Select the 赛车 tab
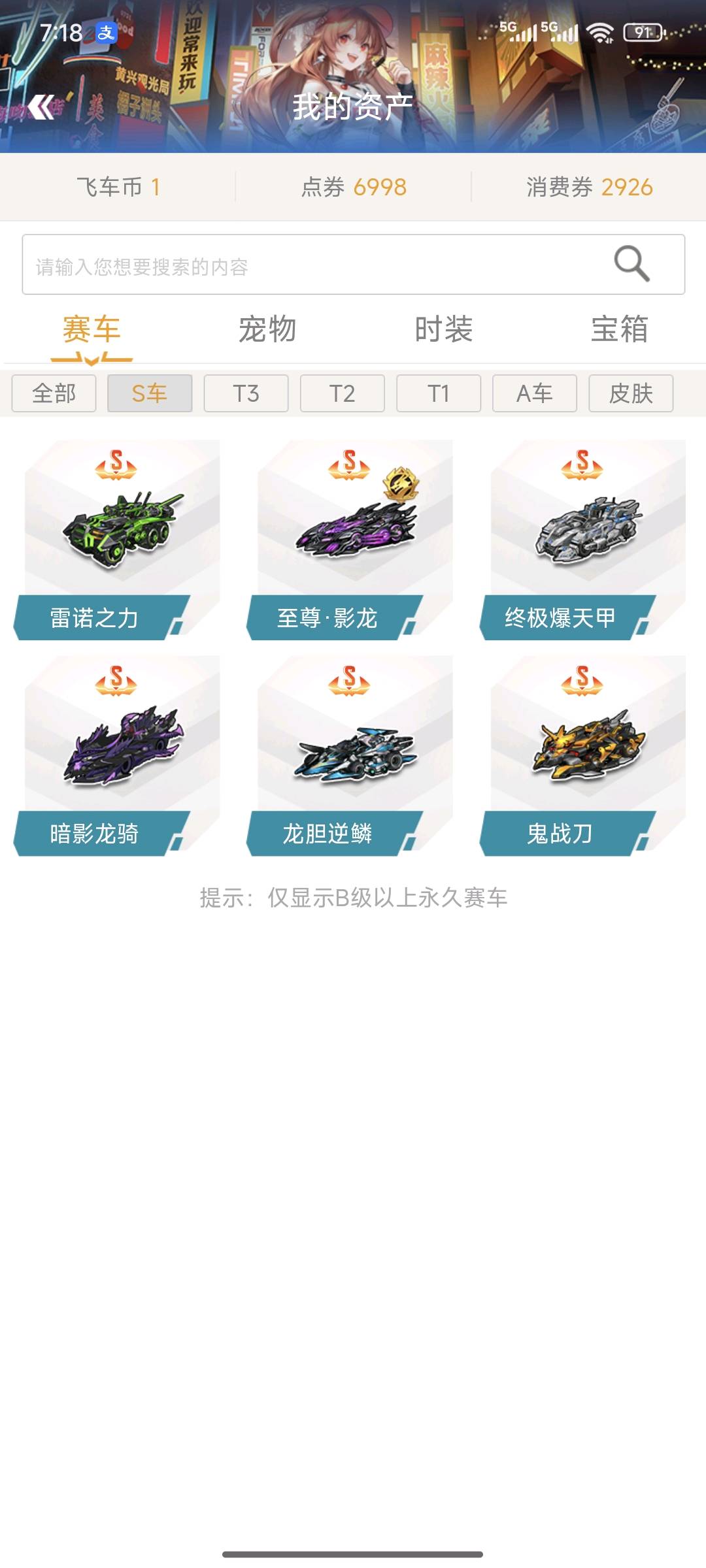Viewport: 706px width, 1568px height. (92, 329)
